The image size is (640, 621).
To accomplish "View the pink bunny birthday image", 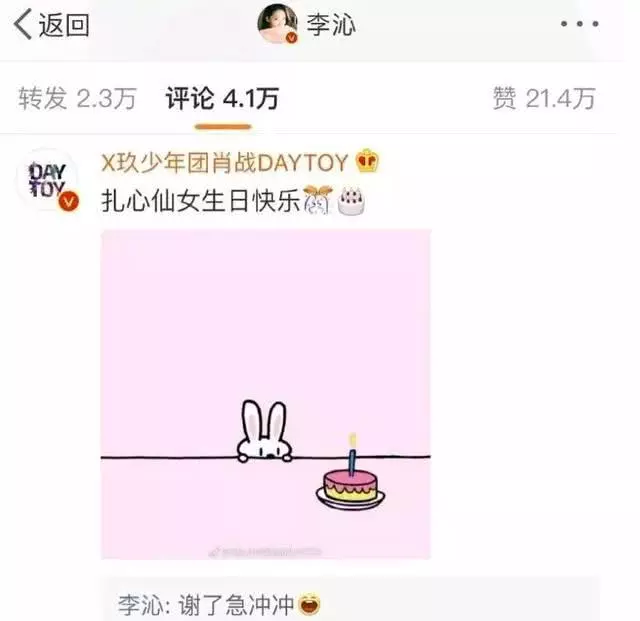I will [266, 393].
